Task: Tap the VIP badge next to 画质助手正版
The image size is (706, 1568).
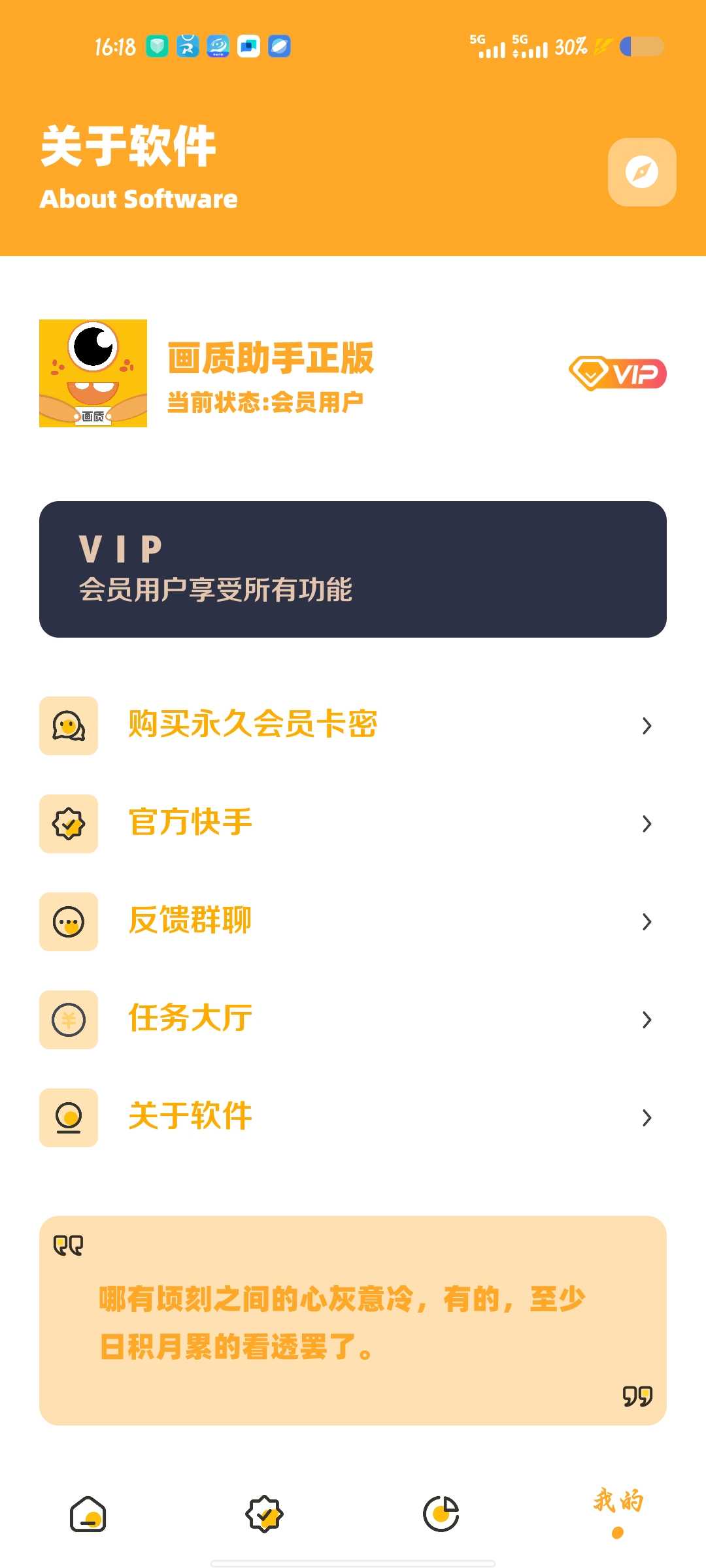Action: (x=617, y=374)
